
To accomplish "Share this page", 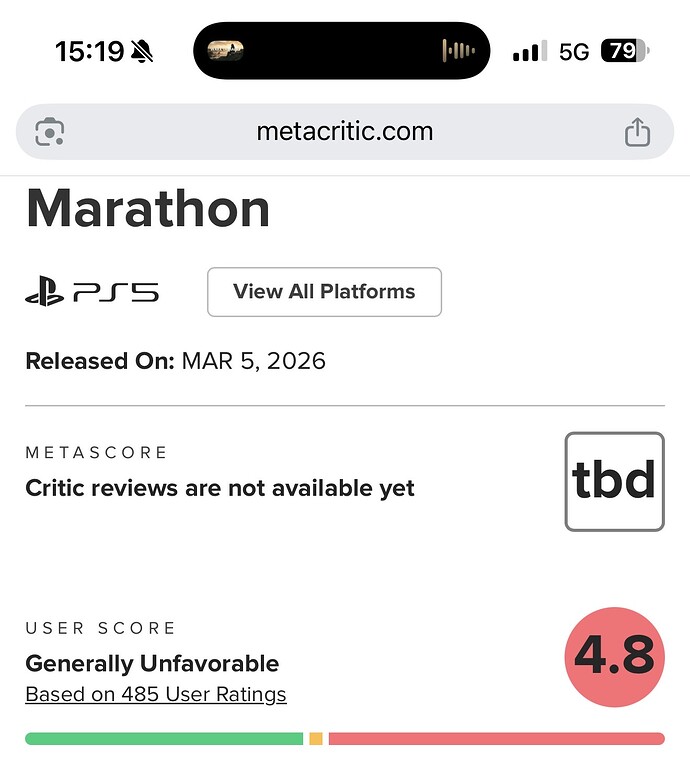I will [x=637, y=132].
